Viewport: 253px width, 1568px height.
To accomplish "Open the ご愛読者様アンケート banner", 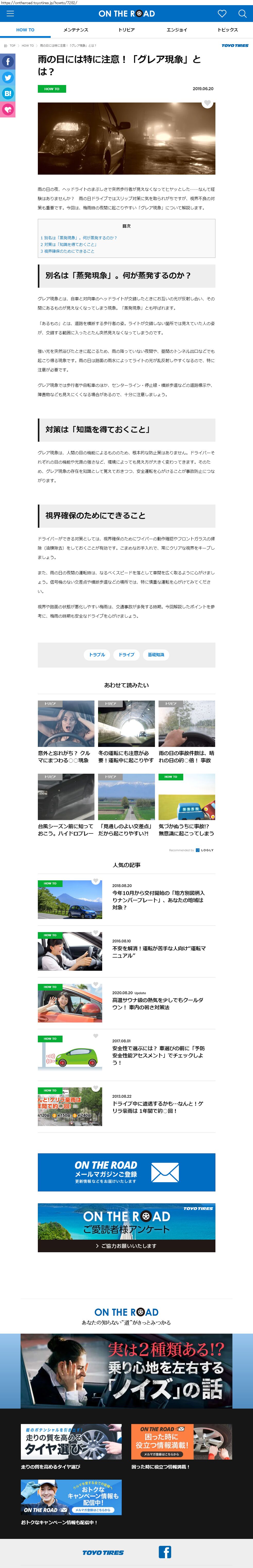I will [x=127, y=1227].
